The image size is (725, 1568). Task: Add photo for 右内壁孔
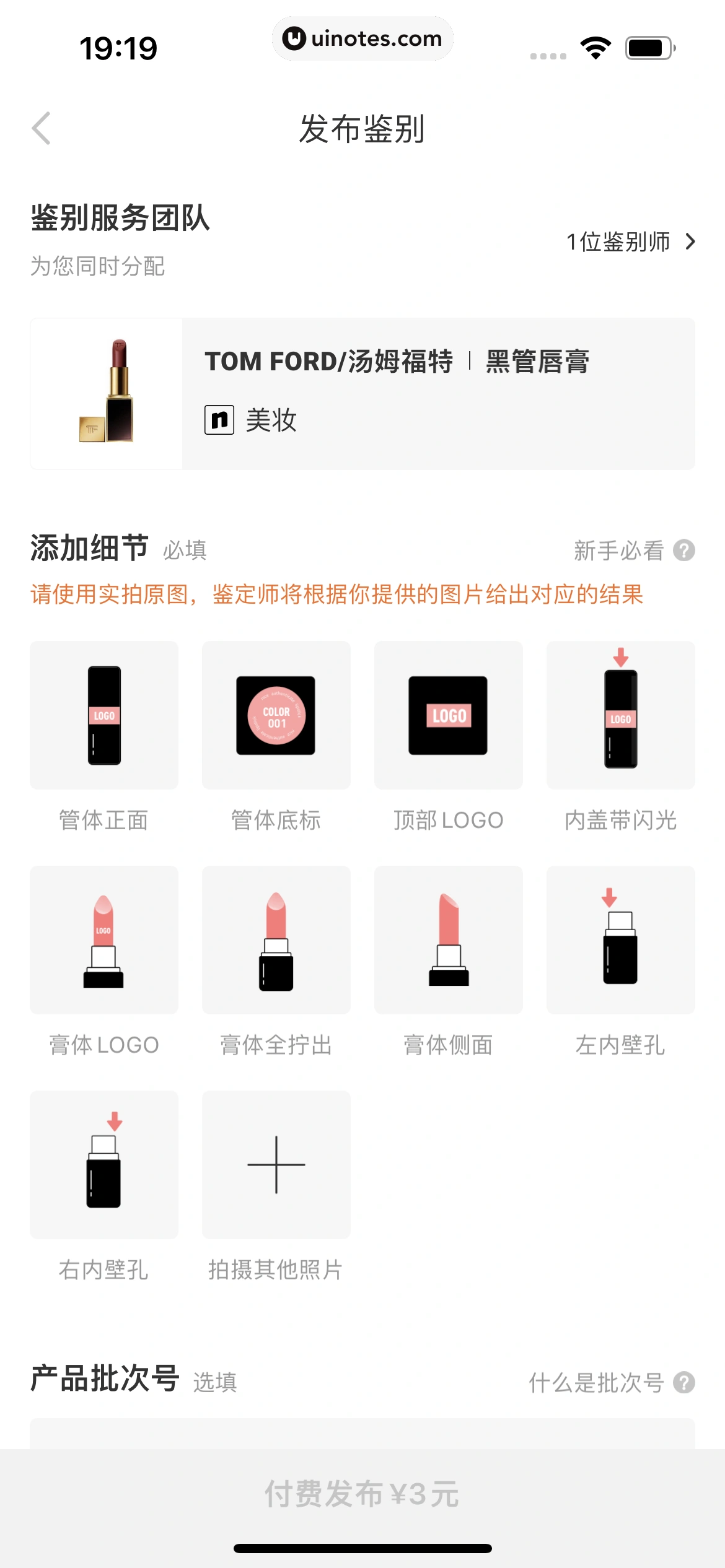[x=104, y=1165]
